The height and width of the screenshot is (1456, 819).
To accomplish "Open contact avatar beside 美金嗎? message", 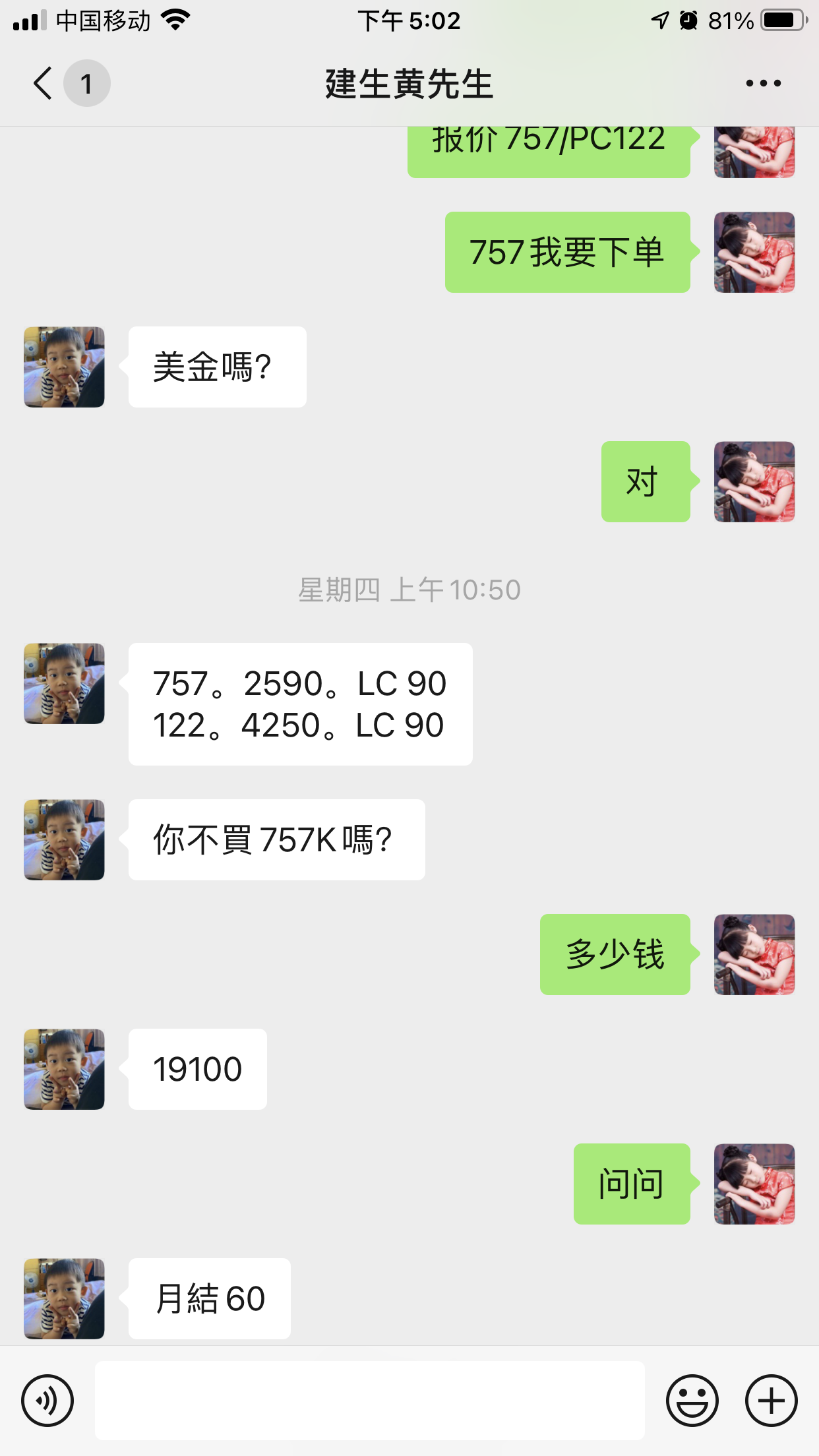I will (x=64, y=367).
